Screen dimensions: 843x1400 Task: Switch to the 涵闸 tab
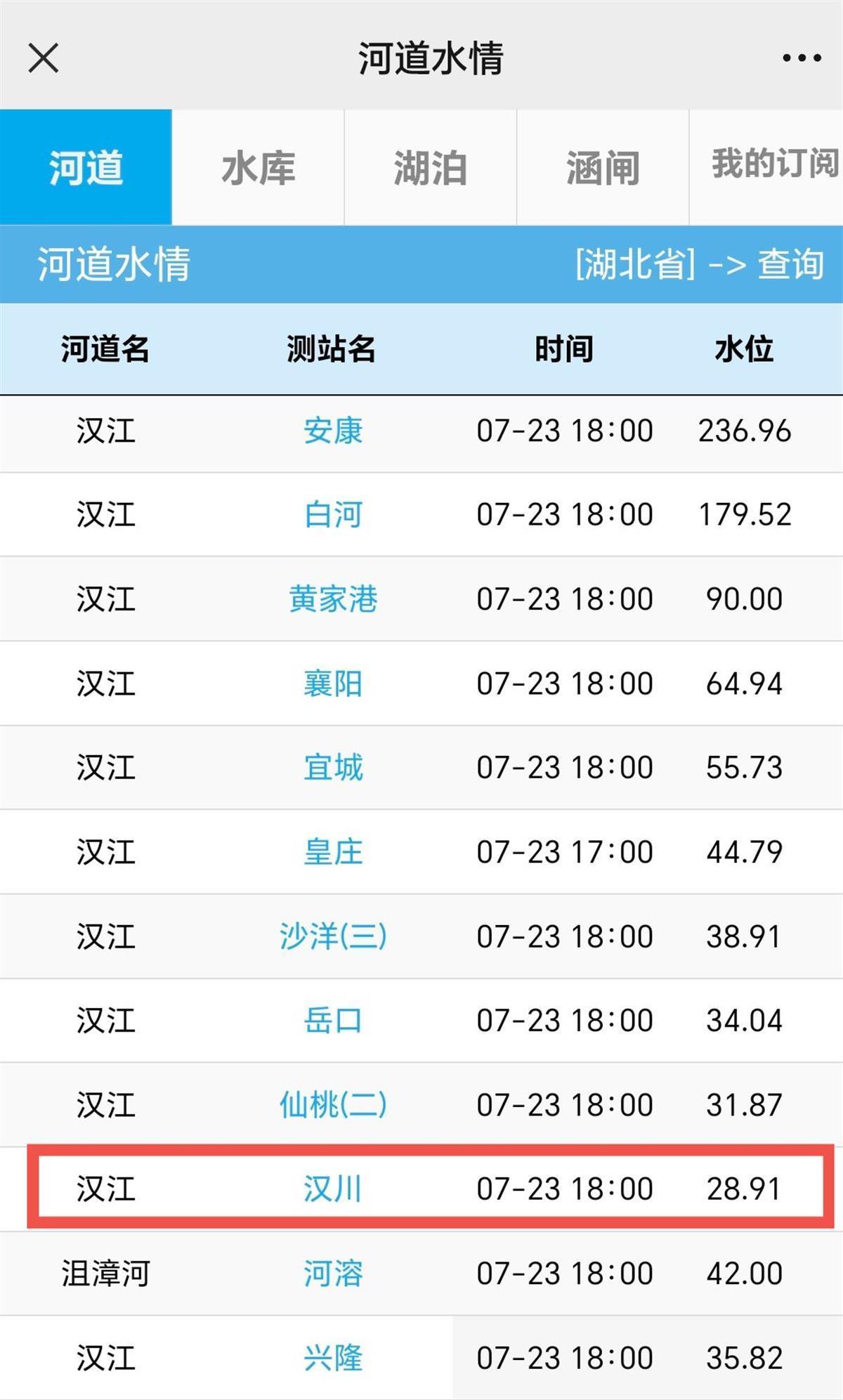point(603,168)
